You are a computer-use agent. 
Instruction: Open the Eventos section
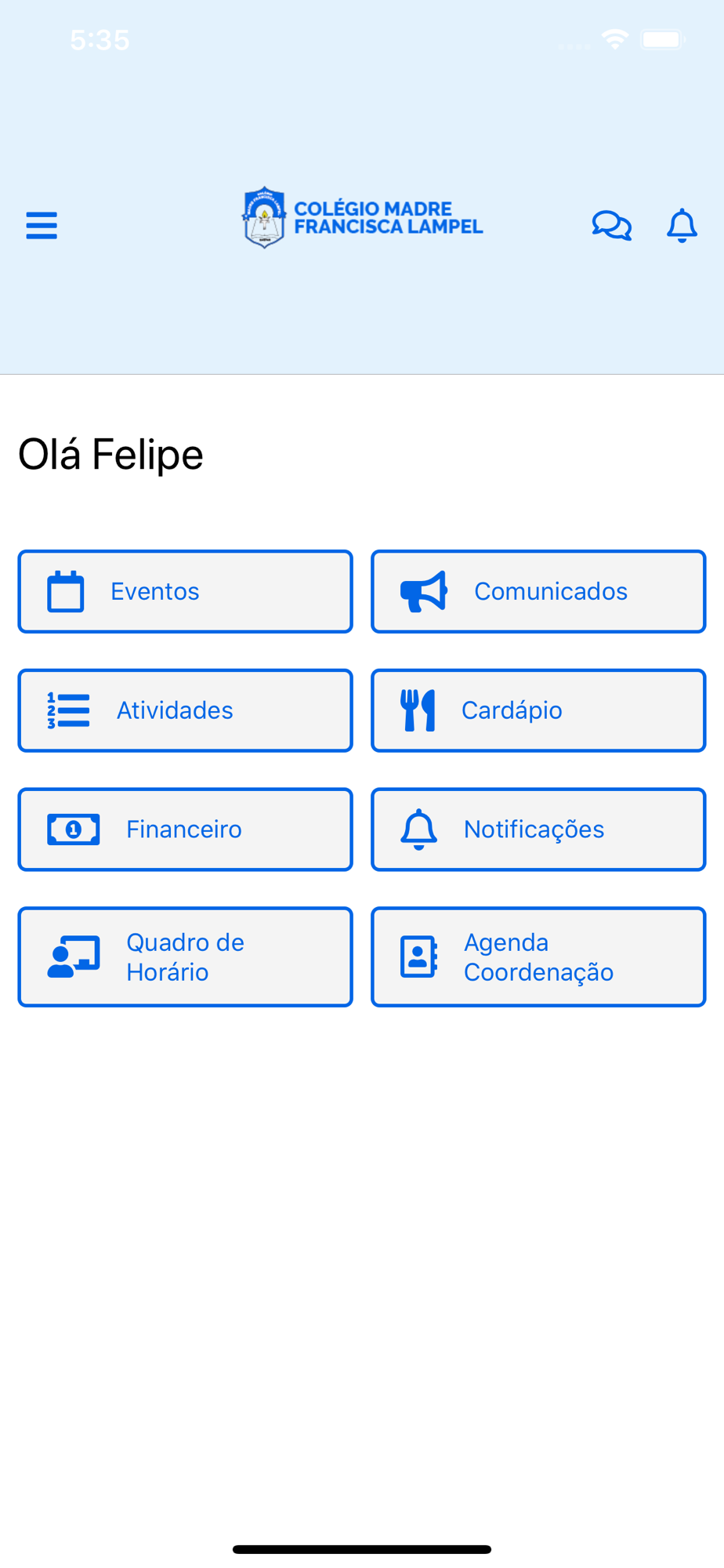[x=185, y=591]
